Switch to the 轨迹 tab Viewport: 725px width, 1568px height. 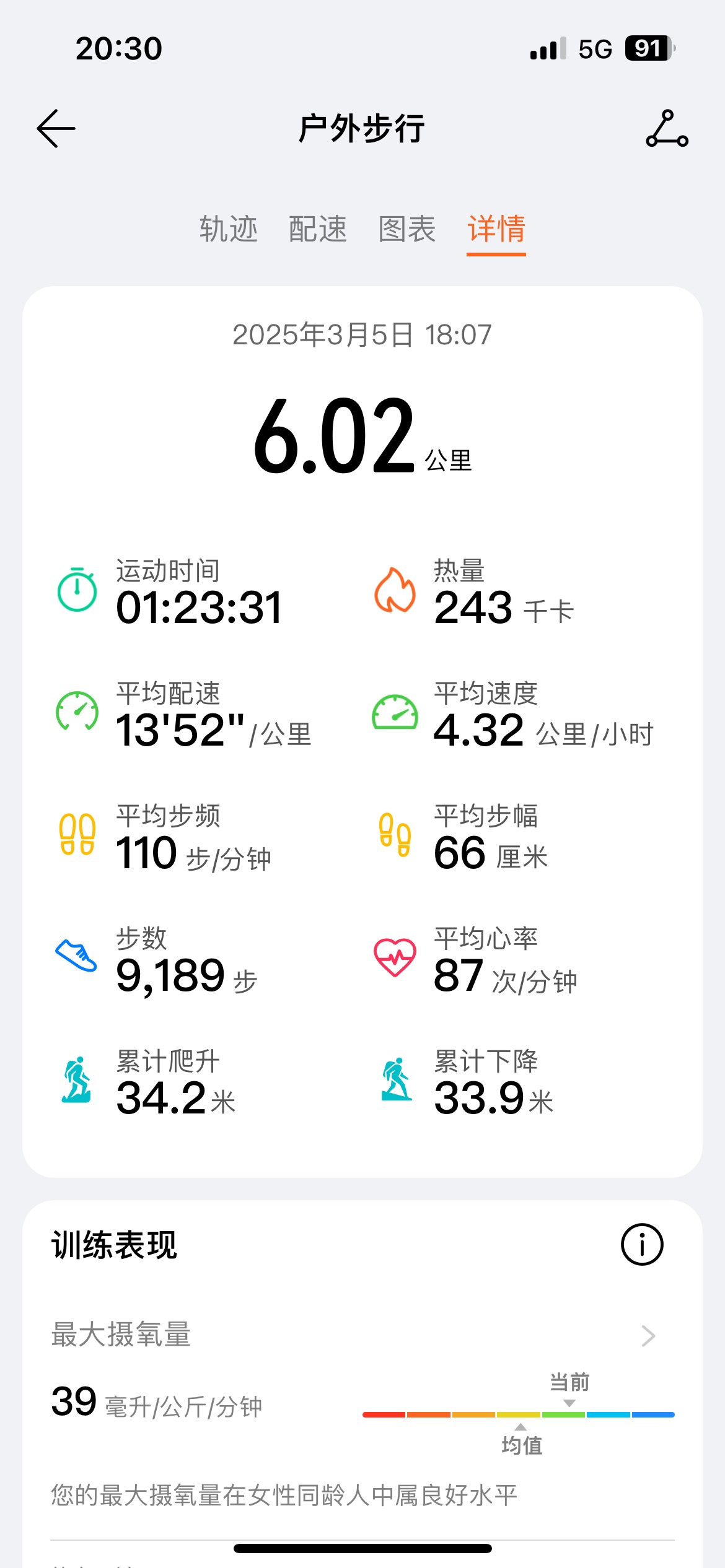[228, 229]
